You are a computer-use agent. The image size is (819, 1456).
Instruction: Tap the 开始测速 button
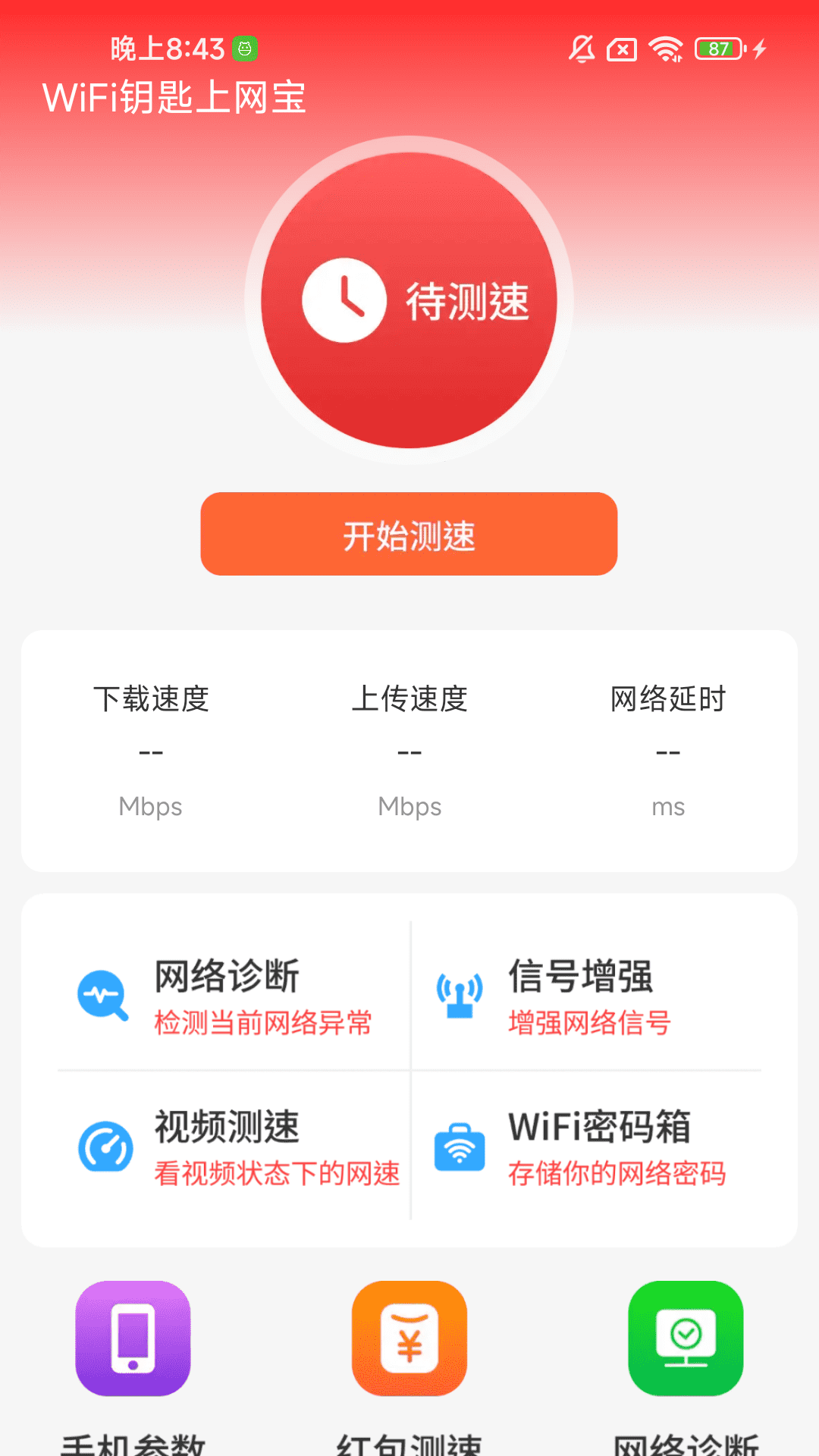(x=409, y=534)
